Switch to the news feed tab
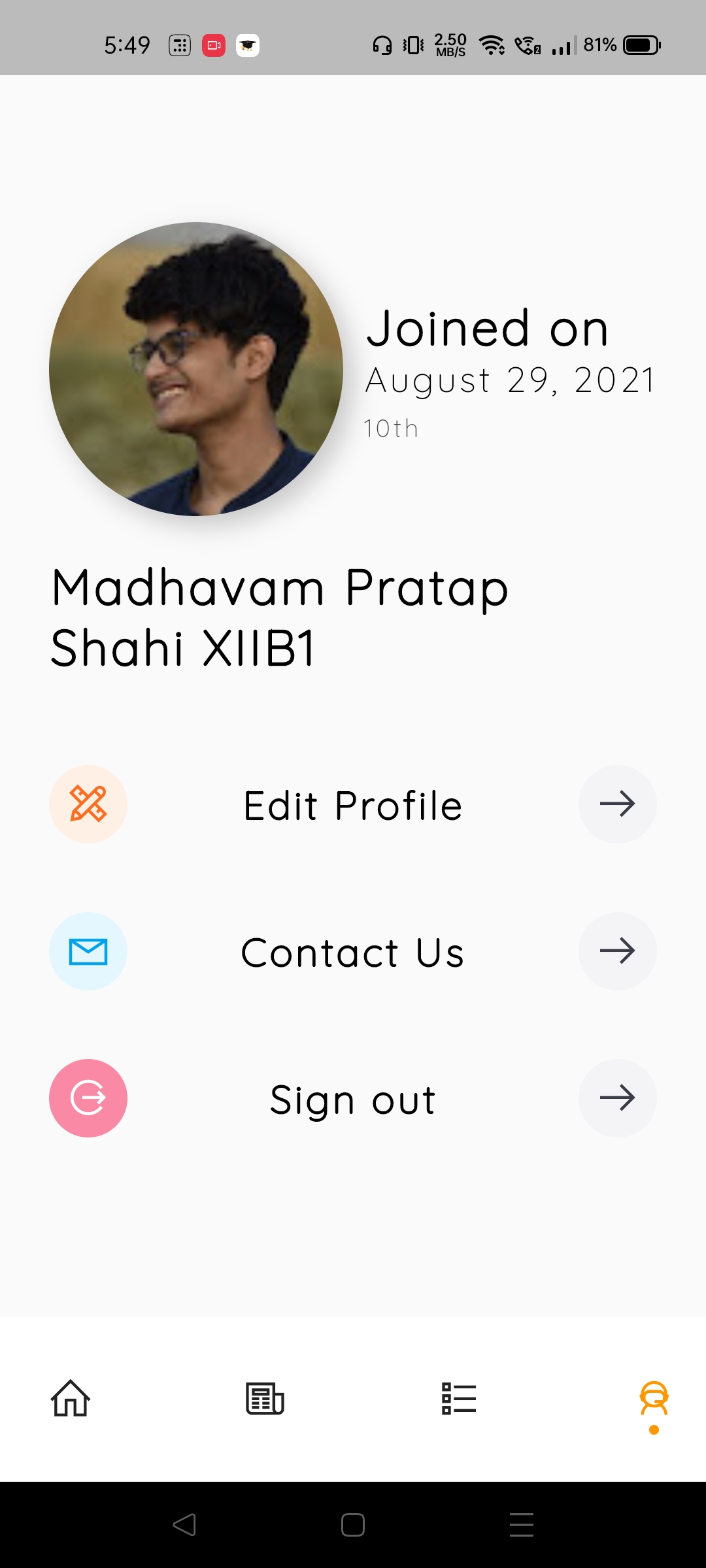 click(265, 1399)
